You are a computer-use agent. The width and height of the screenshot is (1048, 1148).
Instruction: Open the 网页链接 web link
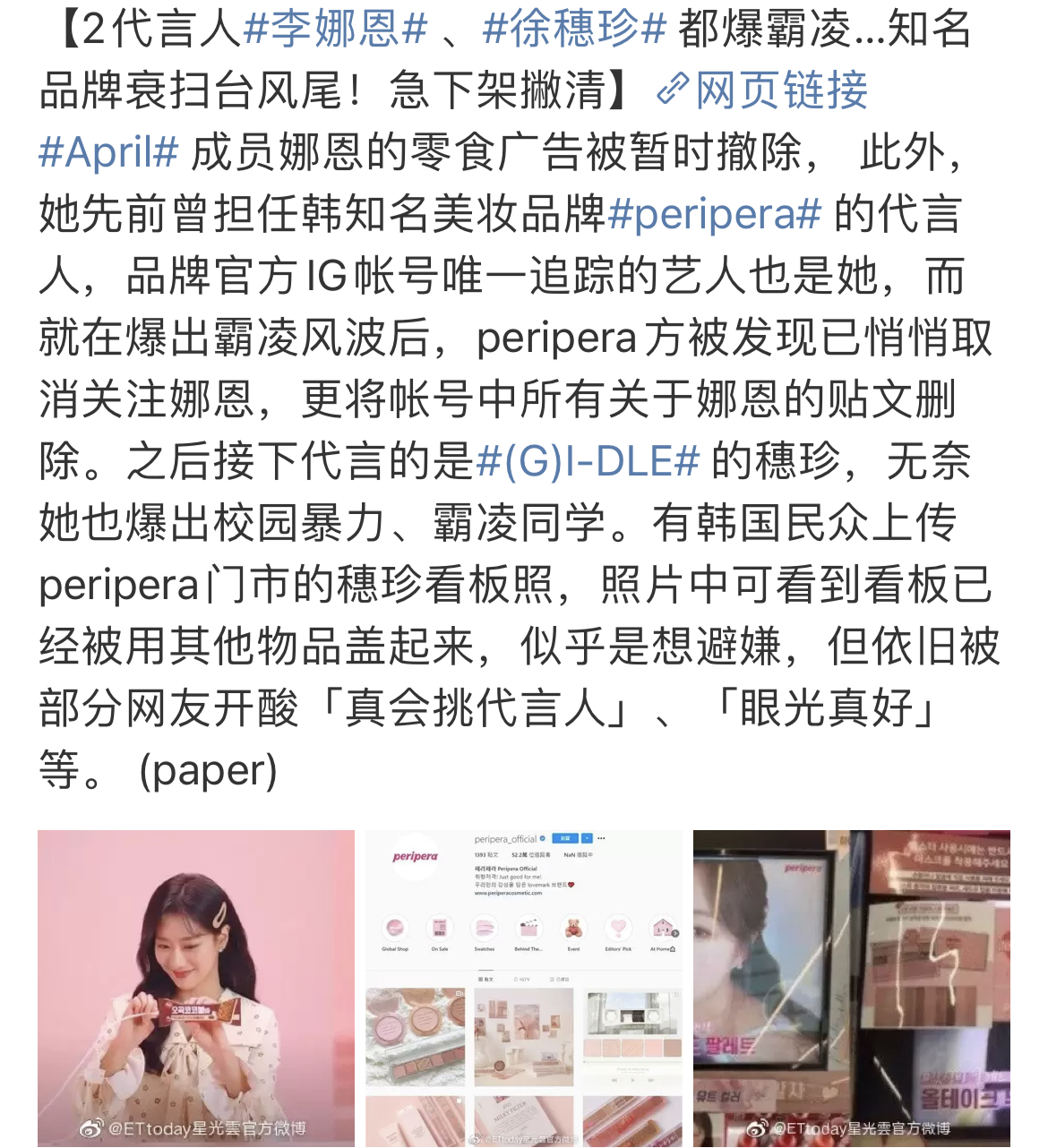(x=763, y=90)
